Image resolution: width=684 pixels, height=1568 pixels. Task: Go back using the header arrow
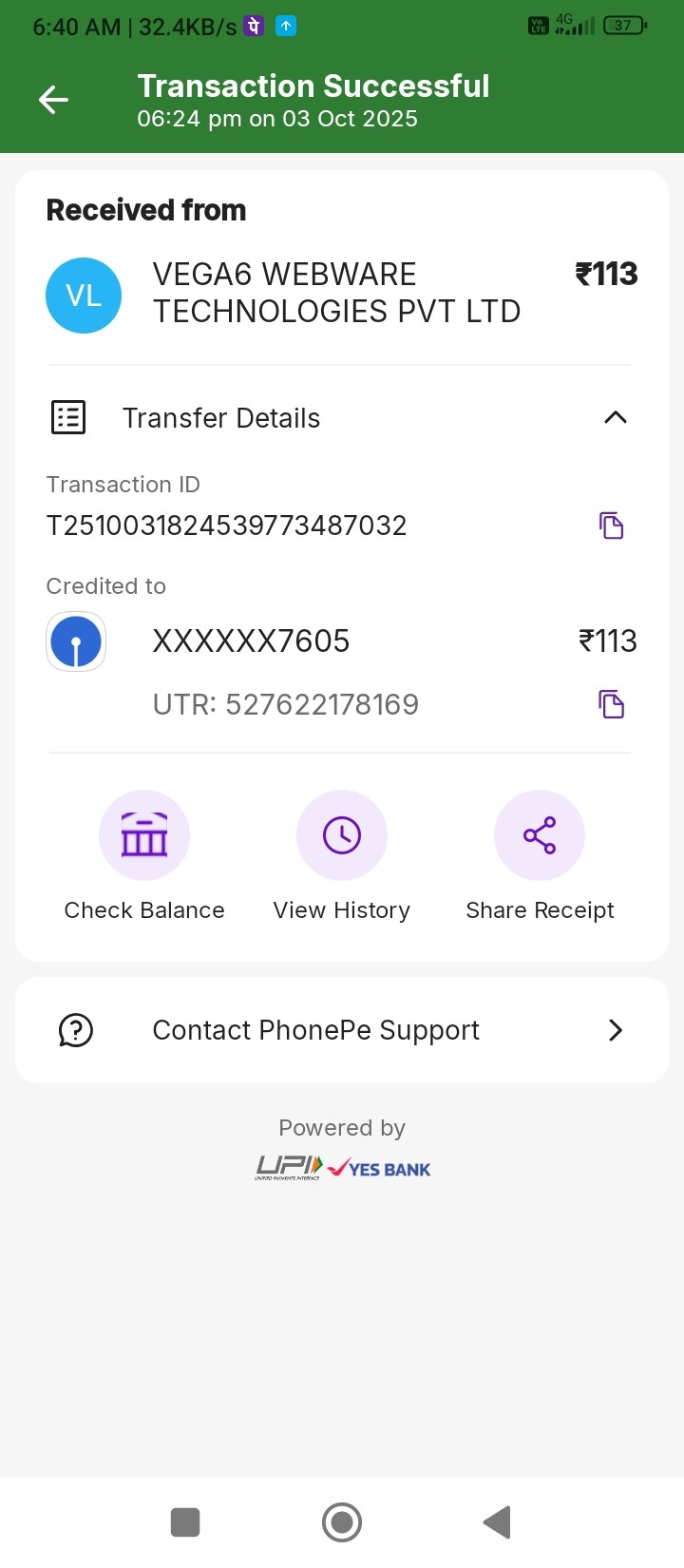coord(54,100)
